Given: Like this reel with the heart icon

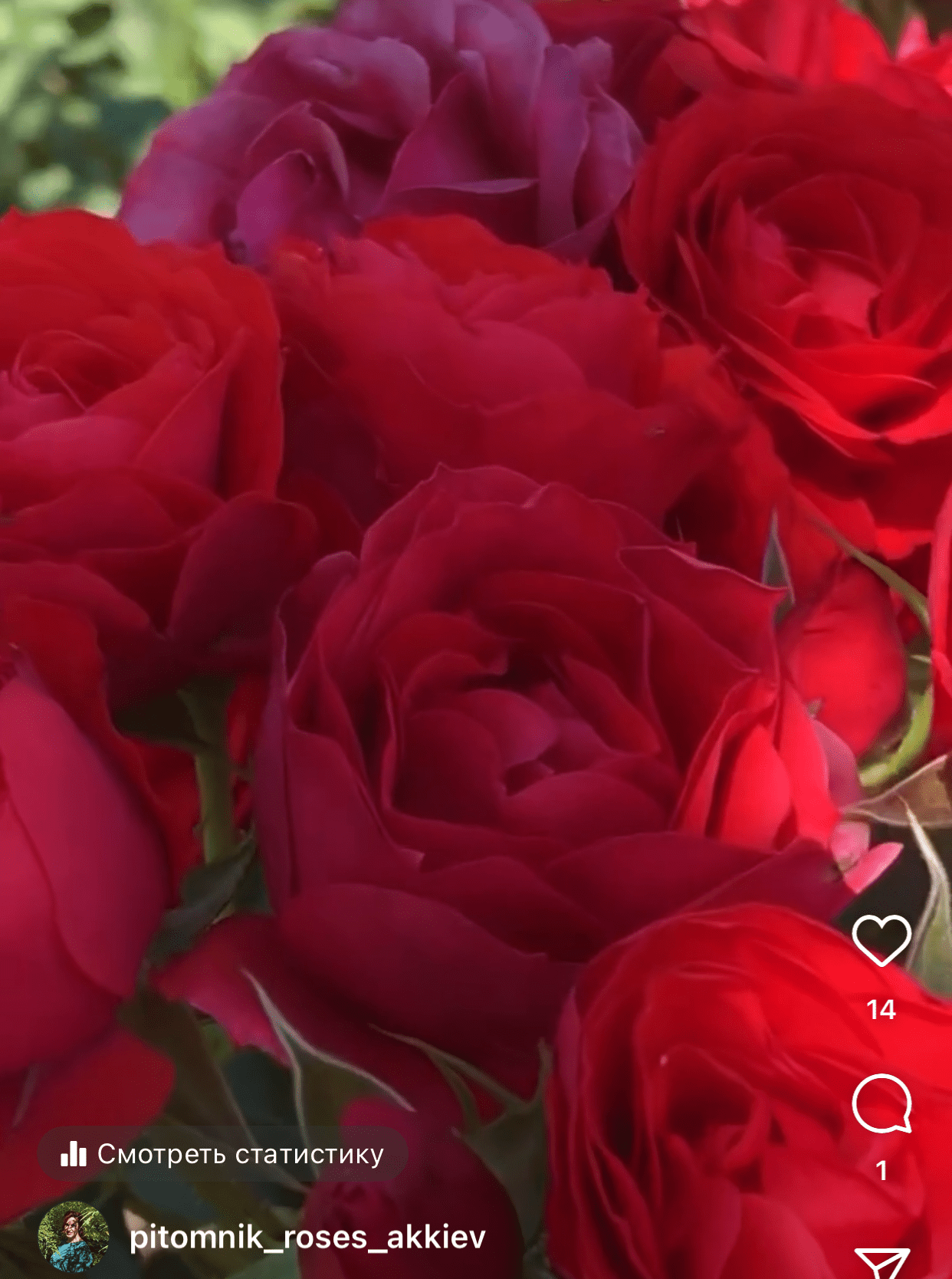Looking at the screenshot, I should coord(881,939).
